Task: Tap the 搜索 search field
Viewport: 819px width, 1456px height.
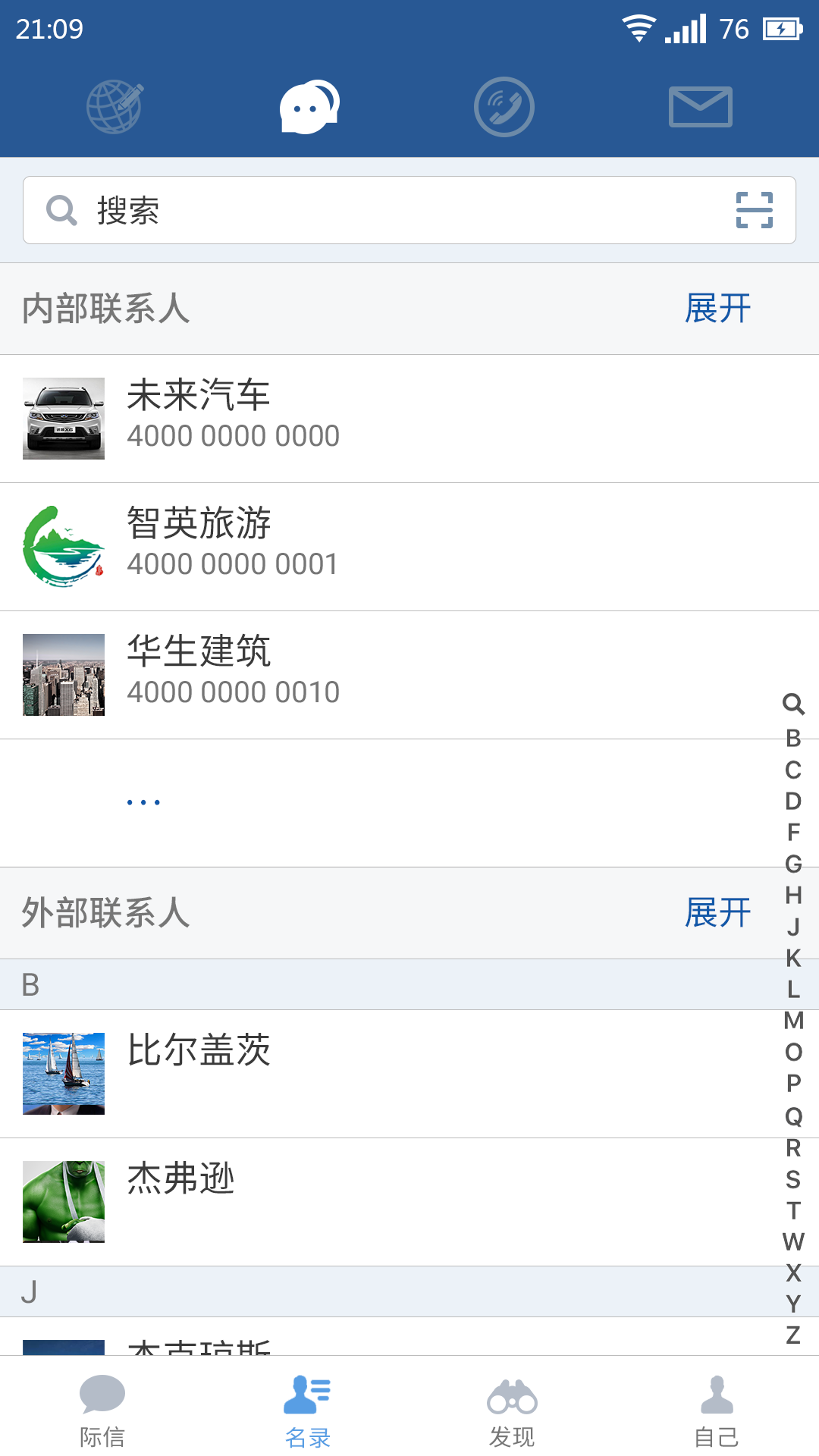Action: tap(379, 210)
